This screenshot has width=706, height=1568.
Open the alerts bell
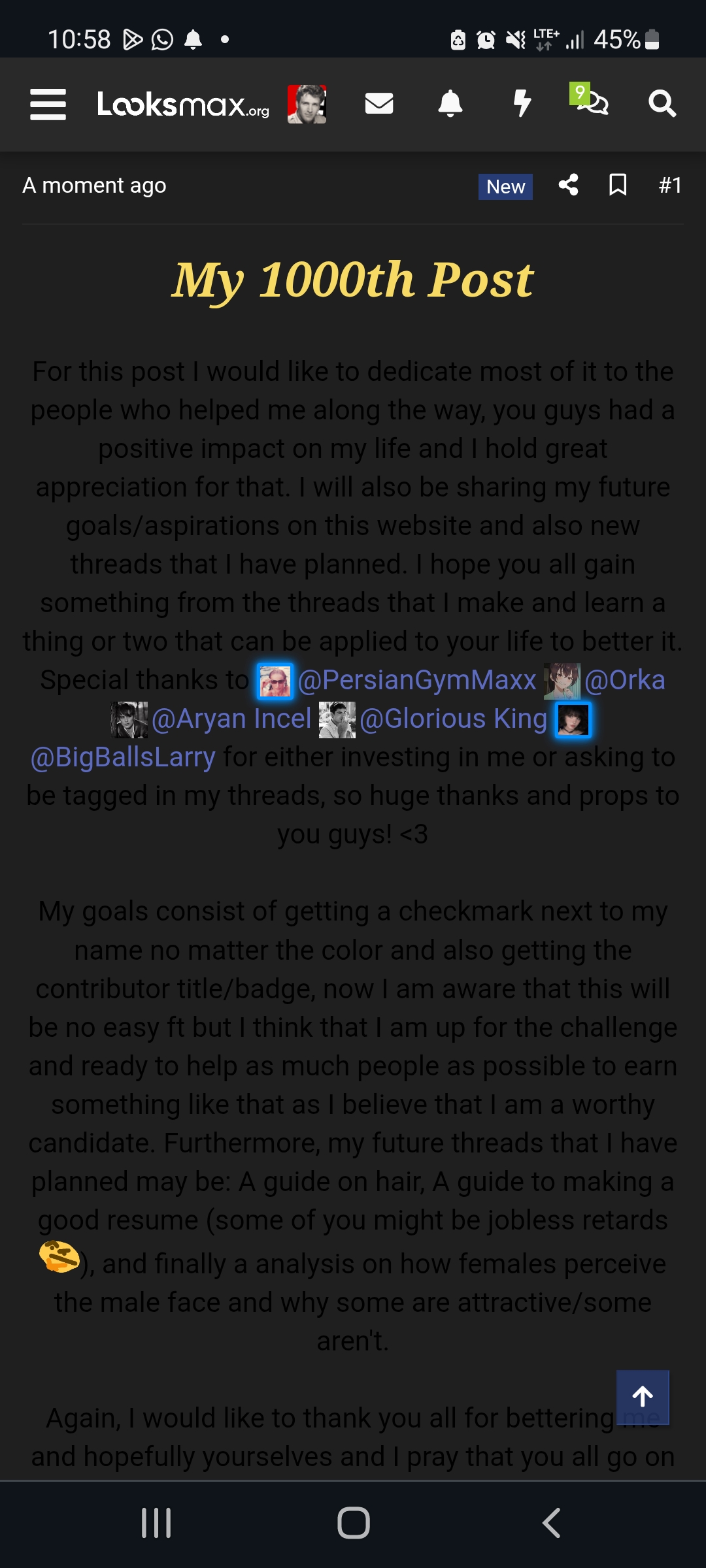point(450,104)
